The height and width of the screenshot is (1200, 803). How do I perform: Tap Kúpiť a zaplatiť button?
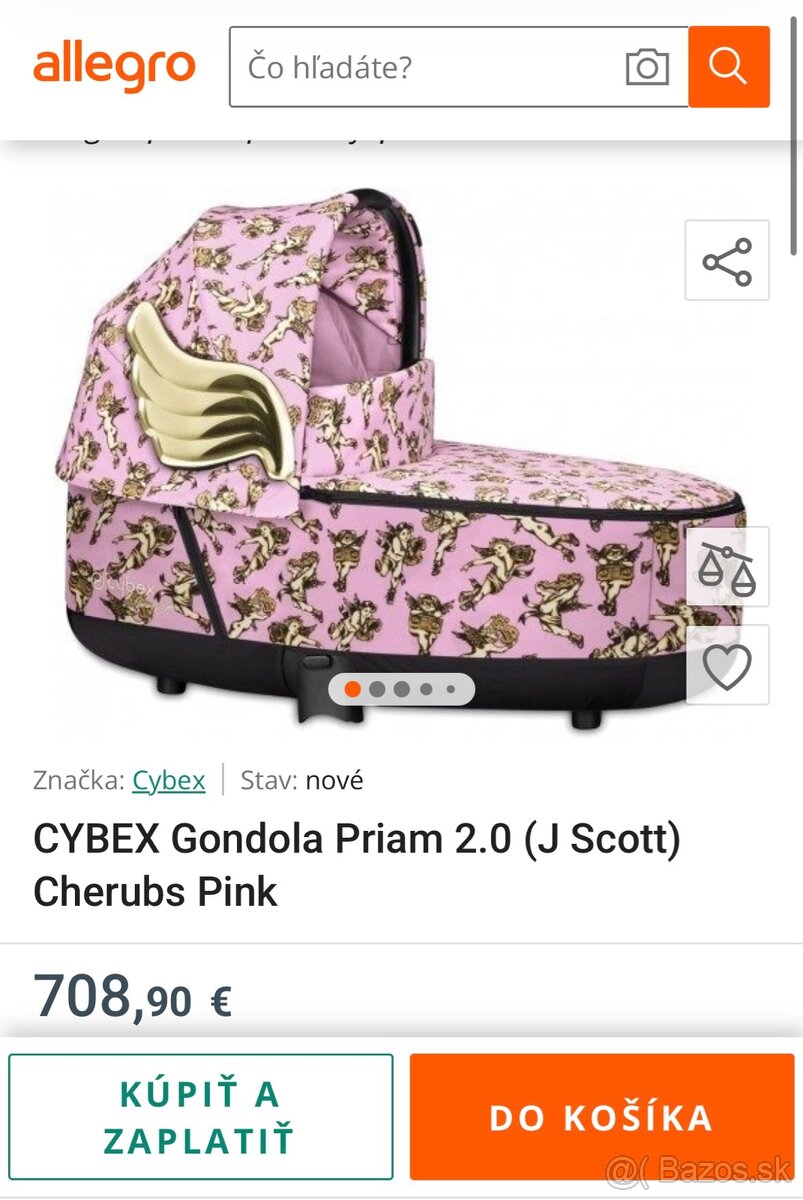click(201, 1116)
